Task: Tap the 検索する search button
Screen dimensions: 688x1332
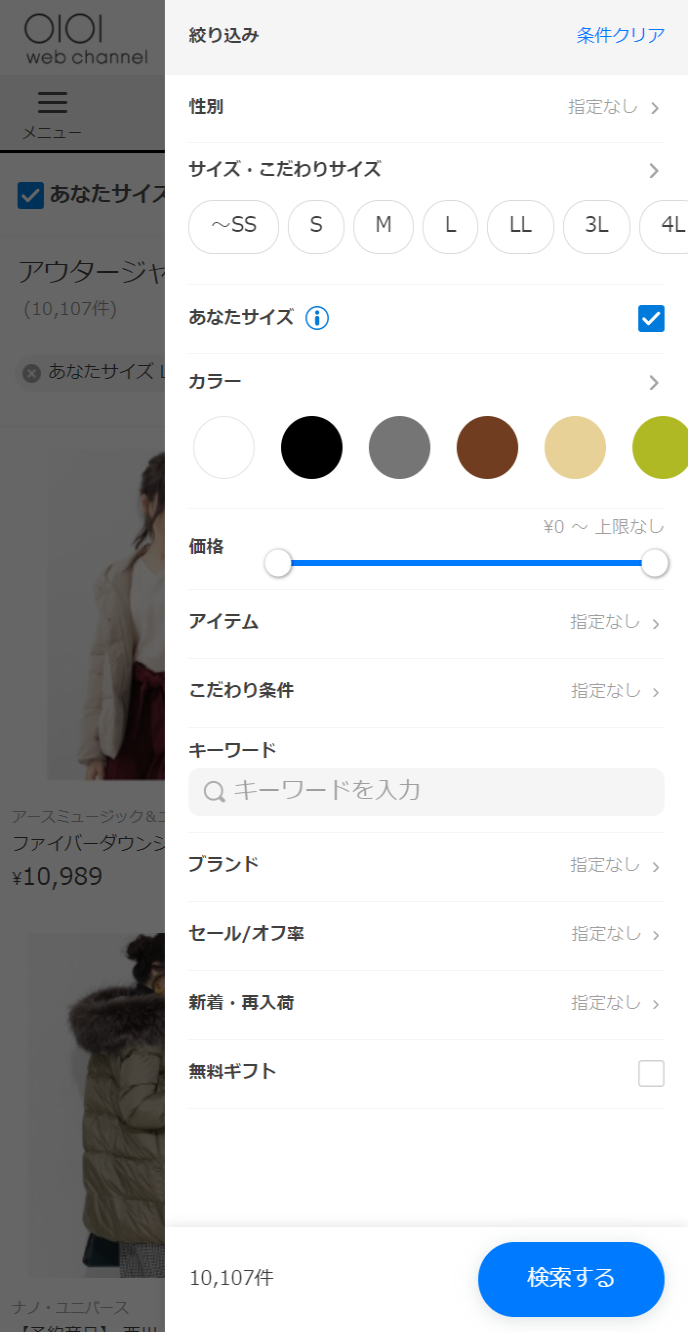Action: (x=571, y=1278)
